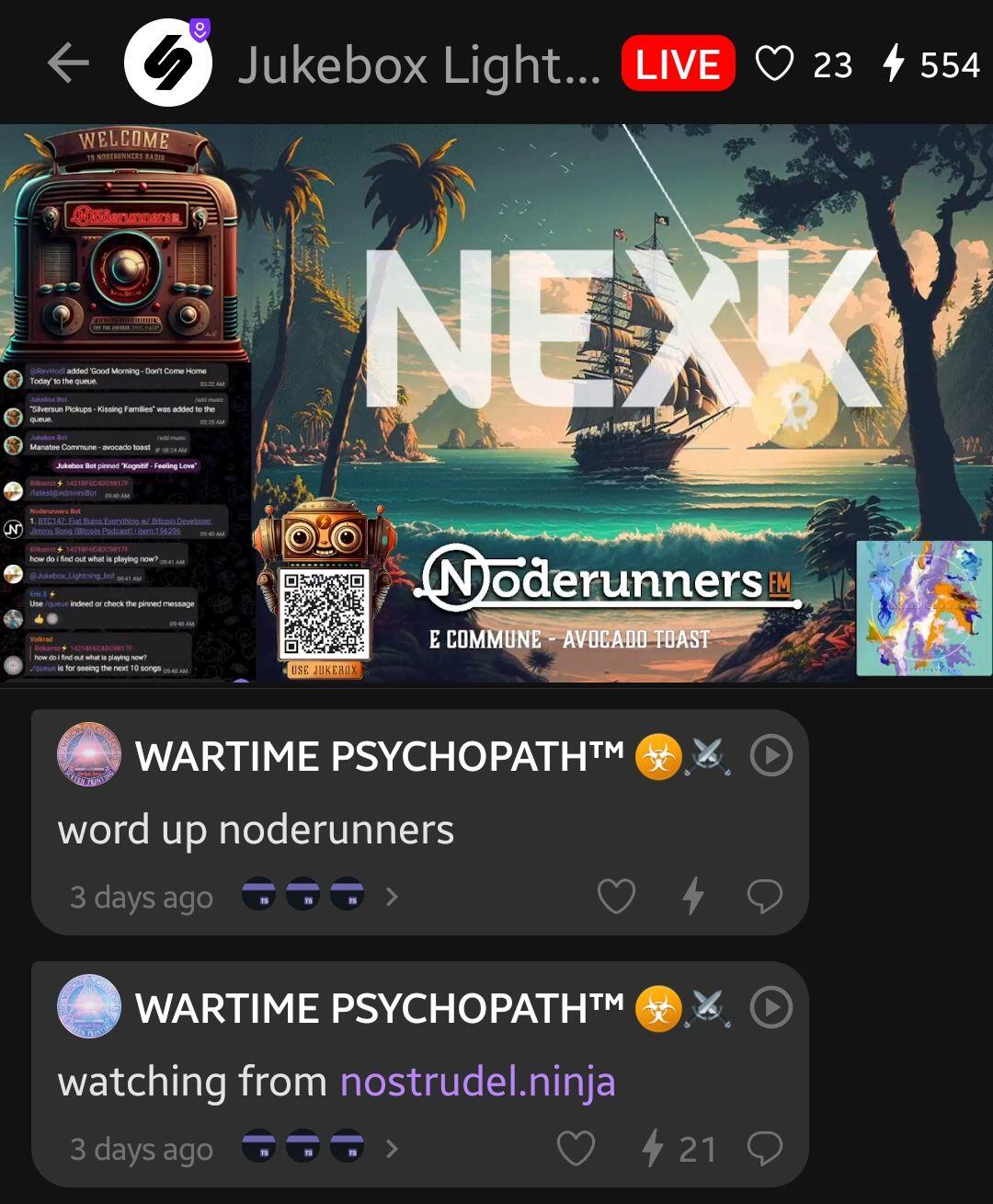Open WARTIME PSYCHOPATH profile on 'word up' message
Viewport: 993px width, 1204px height.
point(89,755)
